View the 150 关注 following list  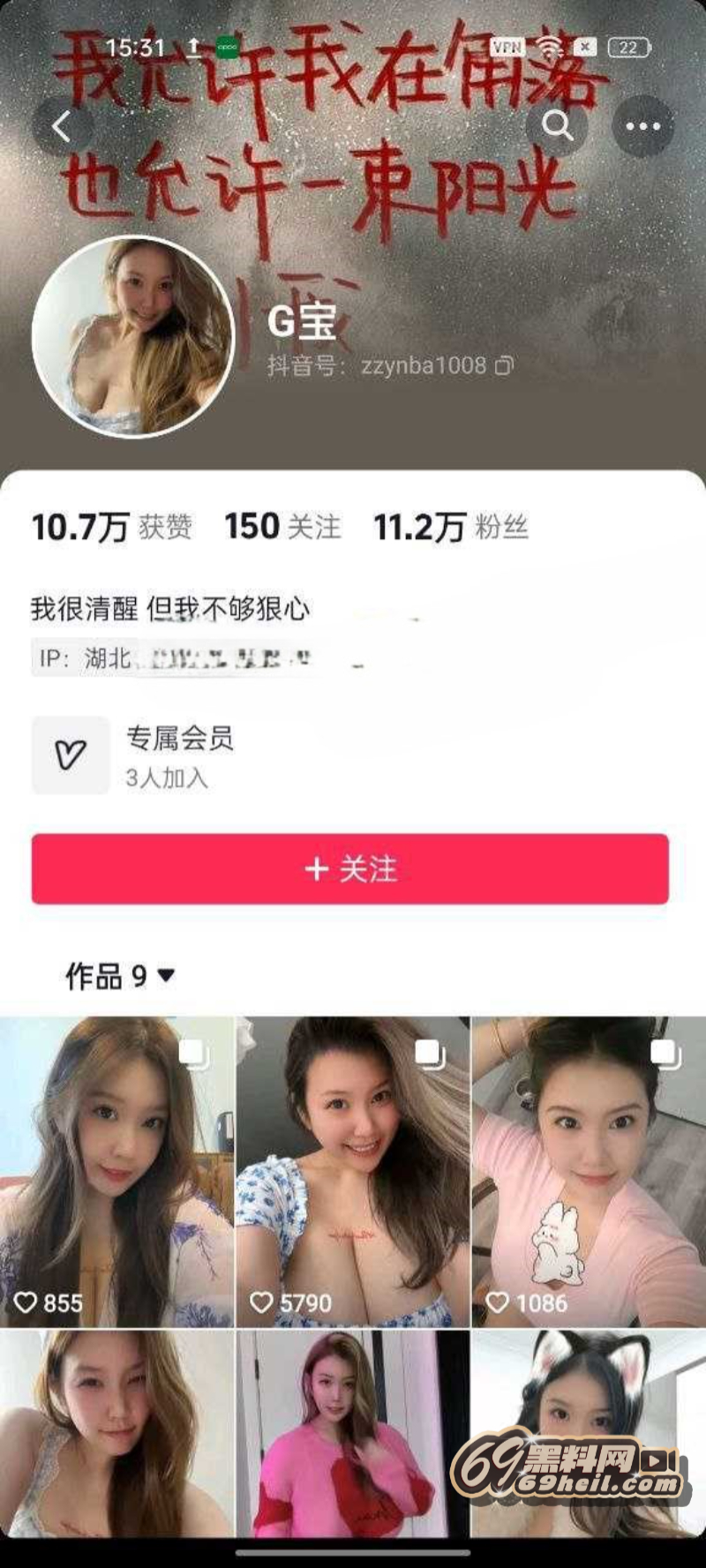(x=282, y=527)
